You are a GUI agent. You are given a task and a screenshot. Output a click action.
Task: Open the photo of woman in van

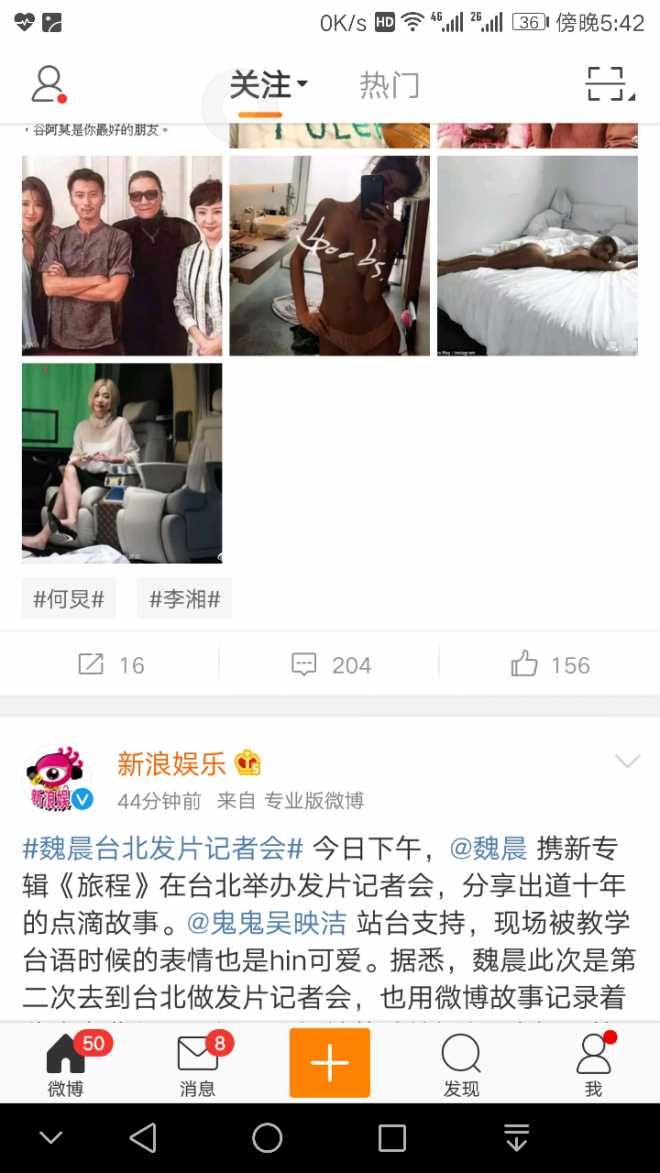122,462
